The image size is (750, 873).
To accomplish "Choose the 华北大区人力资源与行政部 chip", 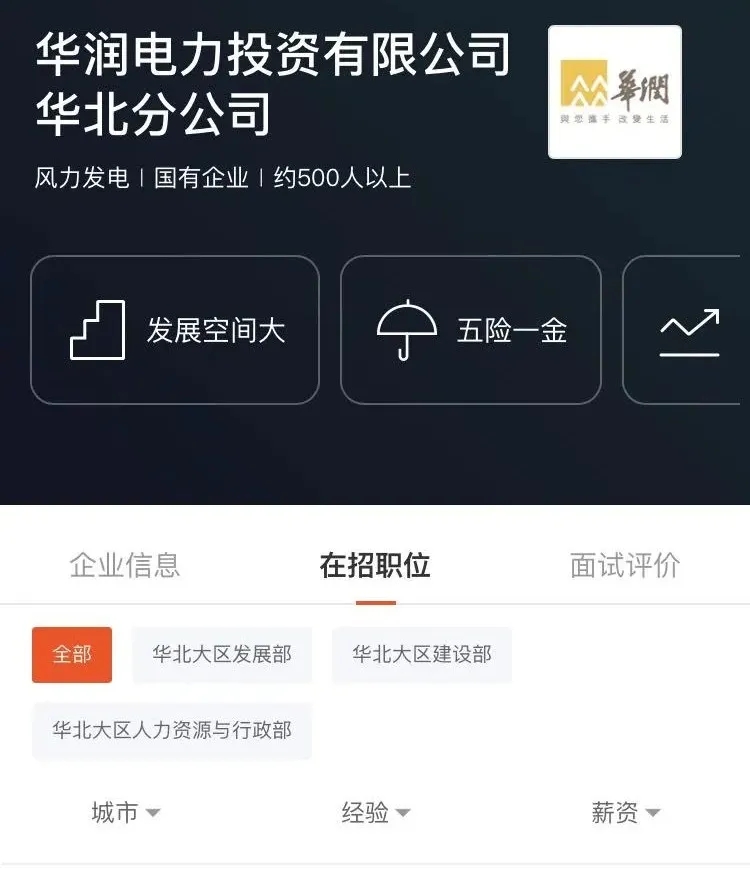I will point(172,730).
